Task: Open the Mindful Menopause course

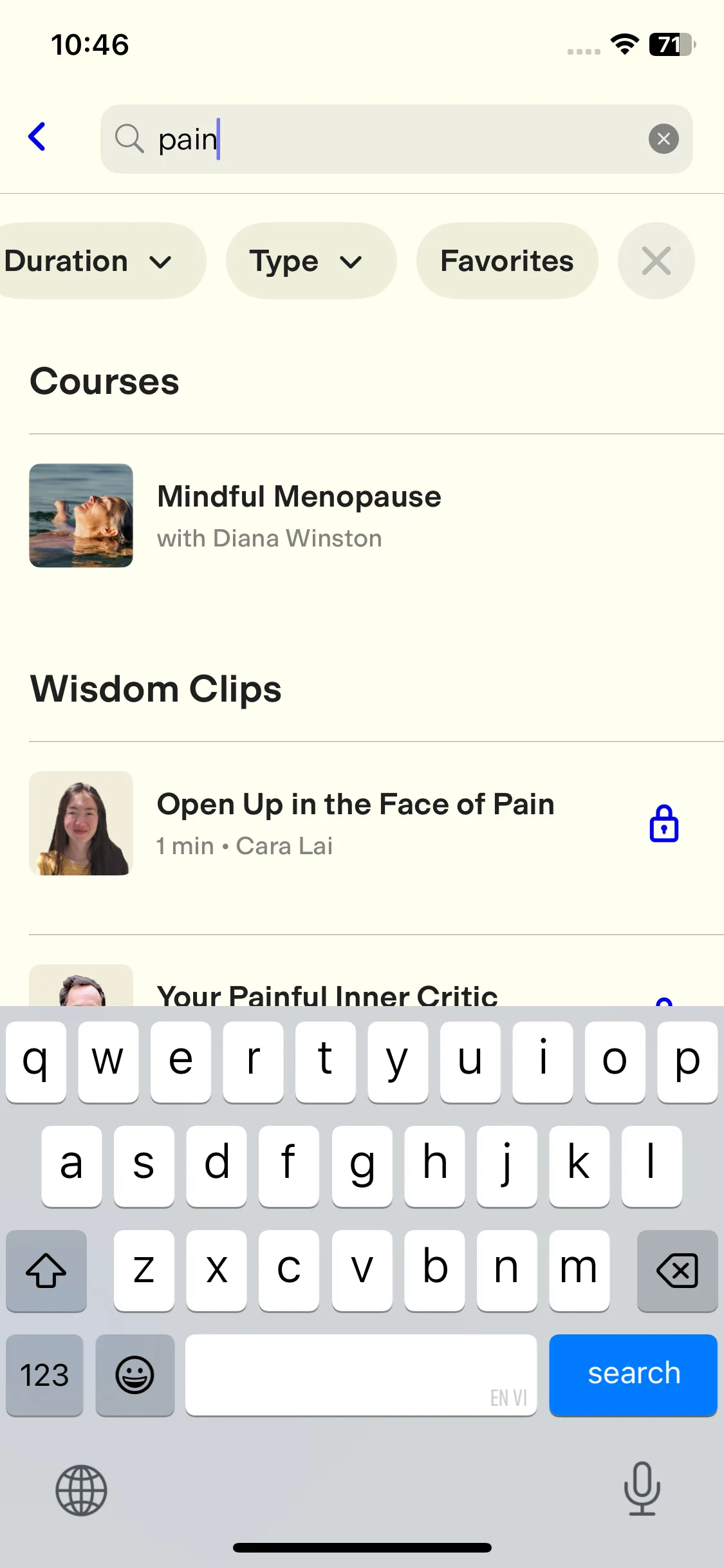Action: pyautogui.click(x=299, y=515)
